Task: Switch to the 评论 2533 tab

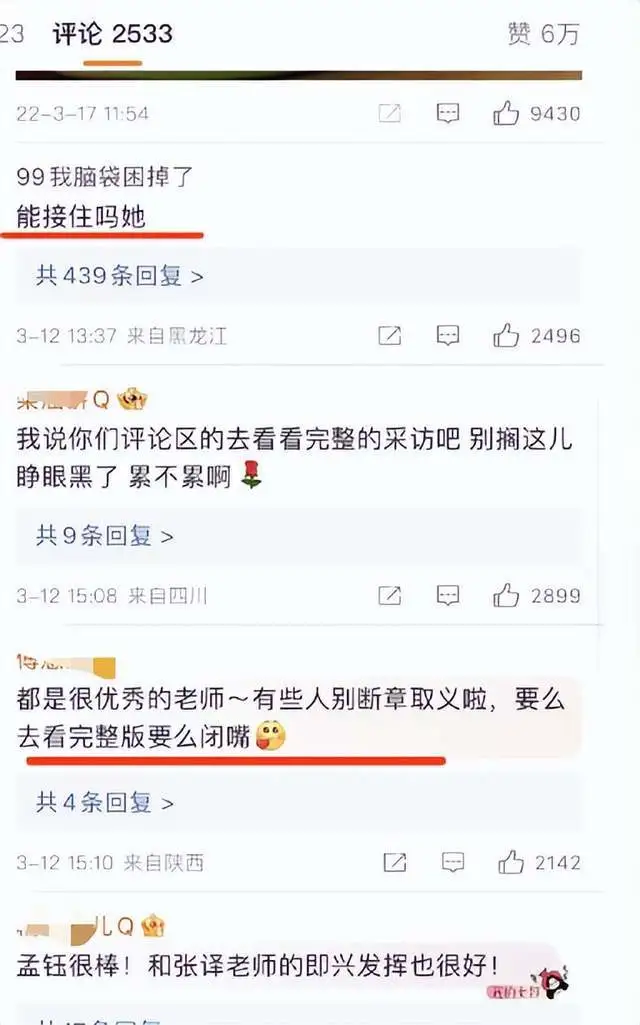Action: pos(112,34)
